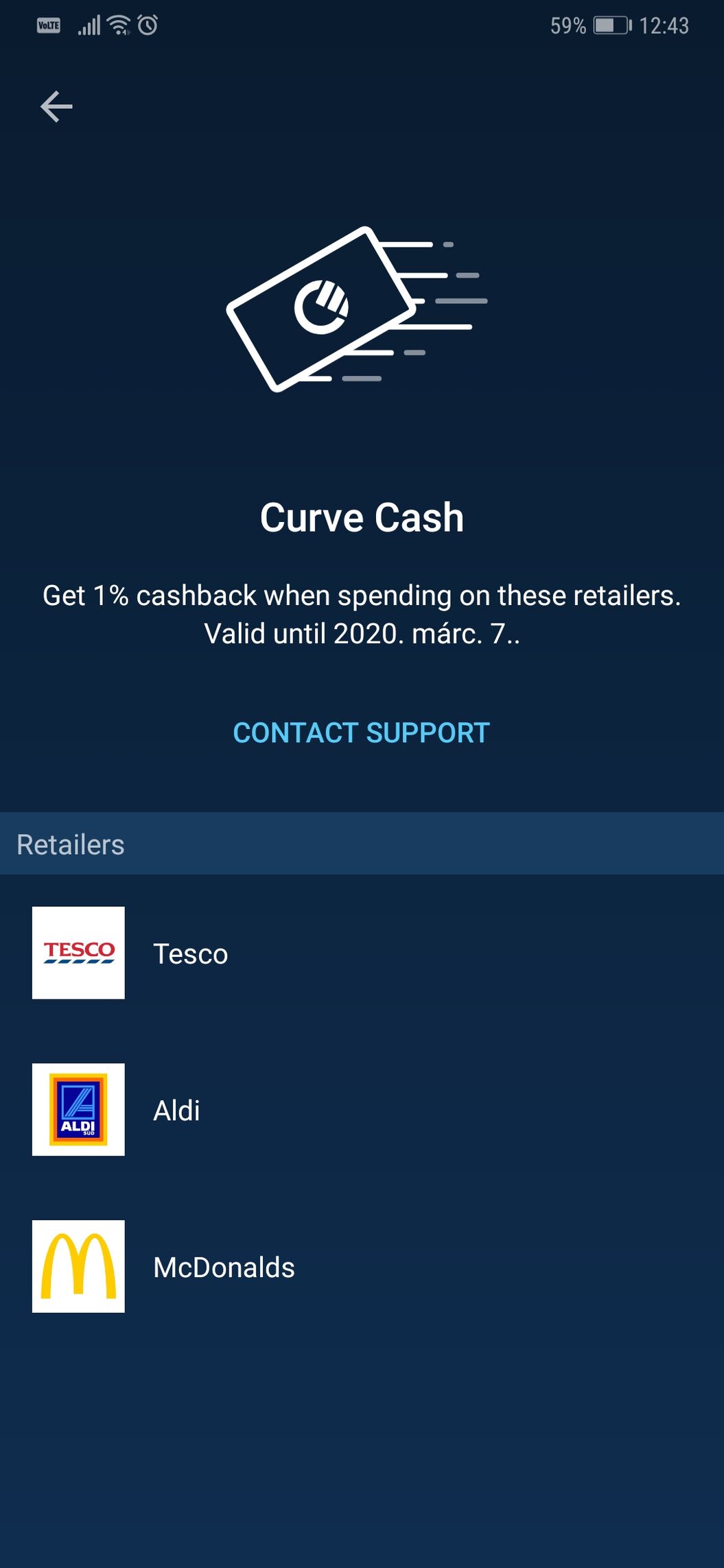Screen dimensions: 724x1568
Task: Select the Aldi retailer row
Action: pyautogui.click(x=362, y=1109)
